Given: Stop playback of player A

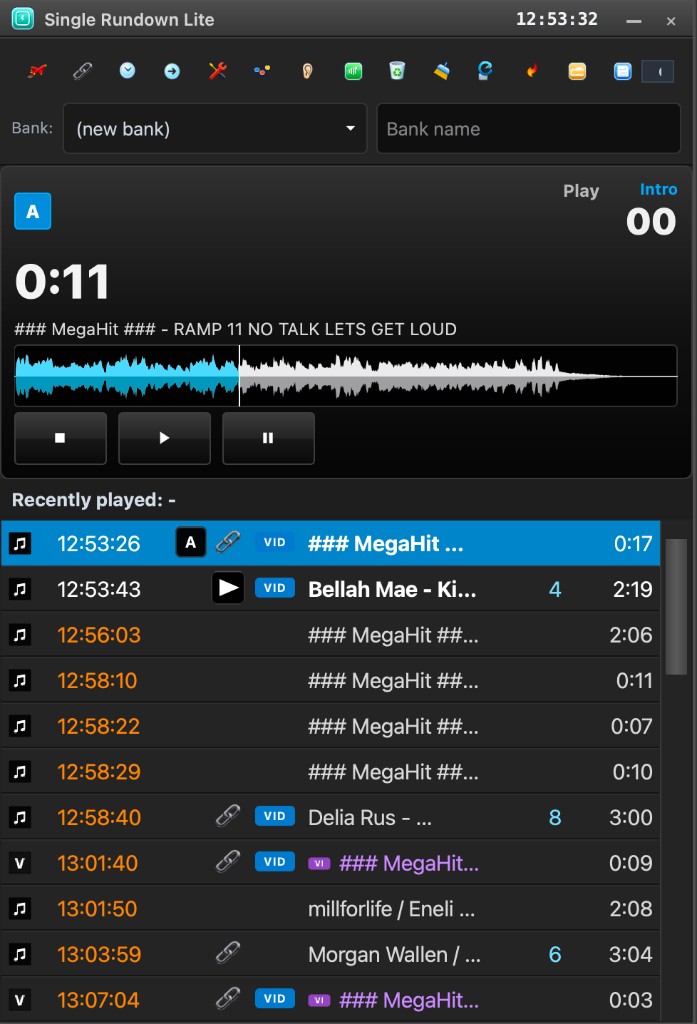Looking at the screenshot, I should click(x=60, y=438).
